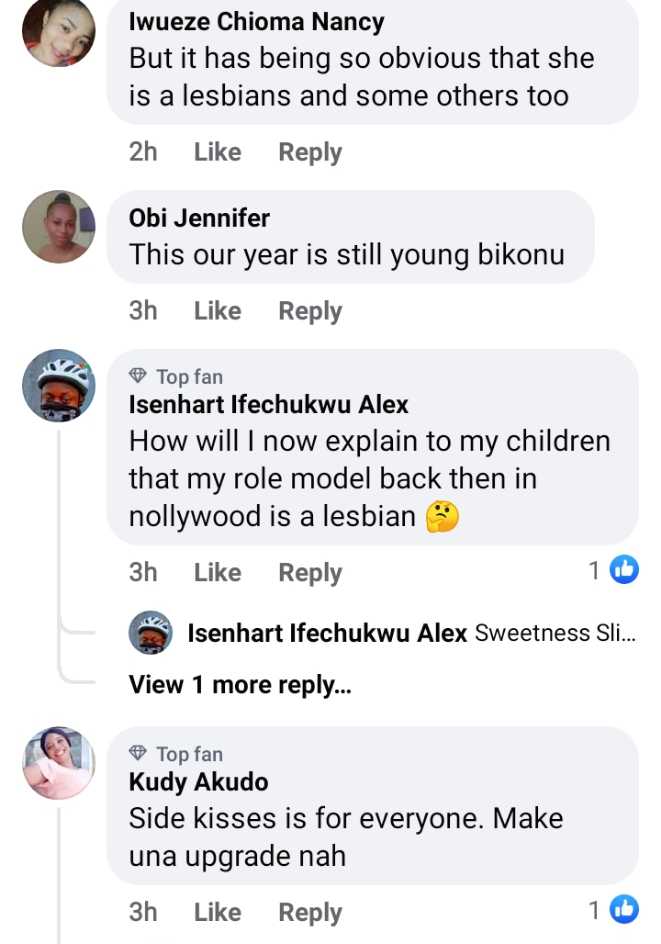
Task: View reactions on Kudy Akudo's comment
Action: [x=613, y=910]
